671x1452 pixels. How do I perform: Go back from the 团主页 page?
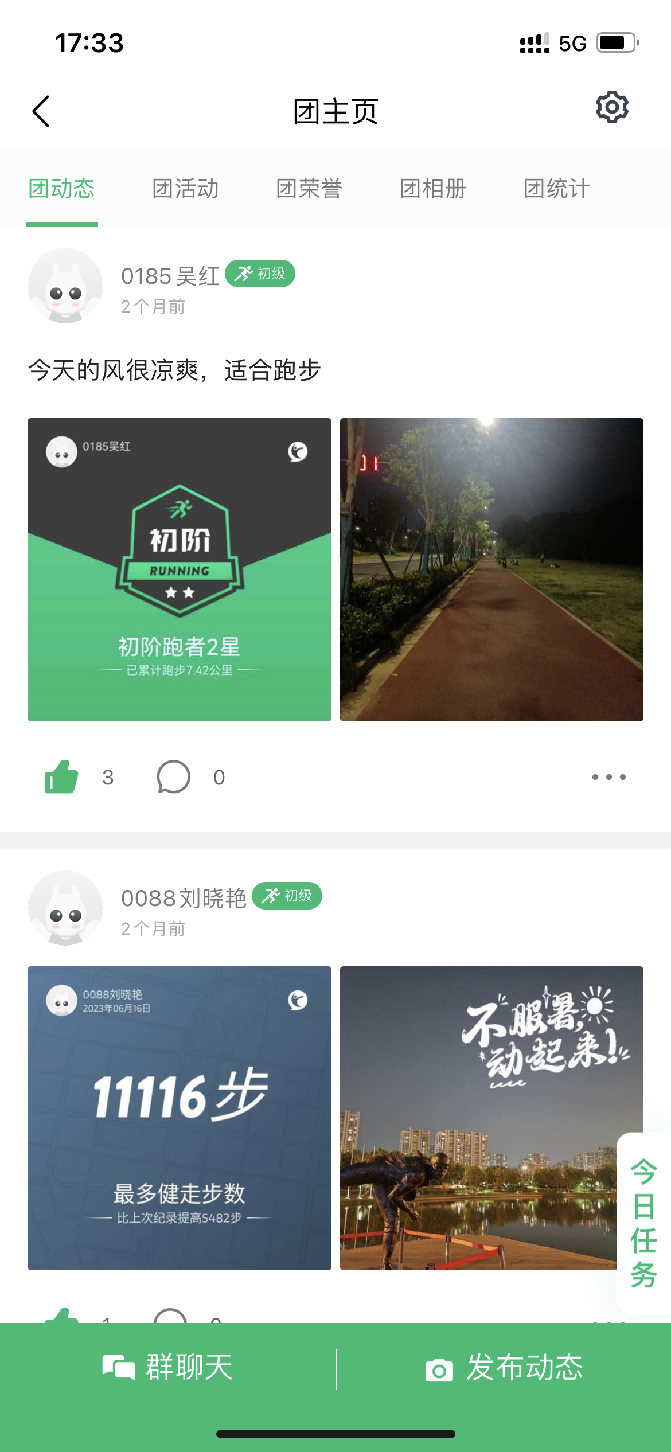(41, 111)
